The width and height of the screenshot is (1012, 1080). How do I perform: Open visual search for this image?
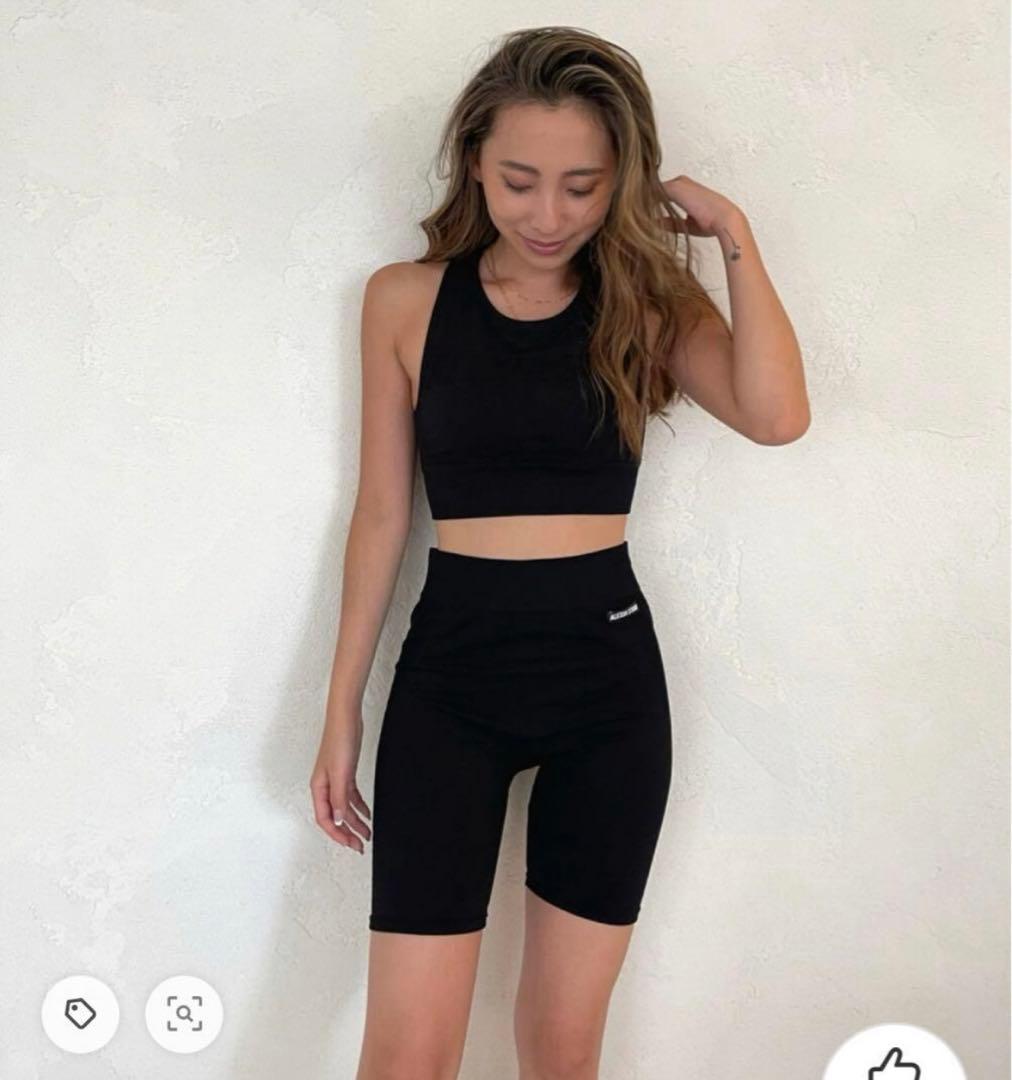[x=184, y=1013]
